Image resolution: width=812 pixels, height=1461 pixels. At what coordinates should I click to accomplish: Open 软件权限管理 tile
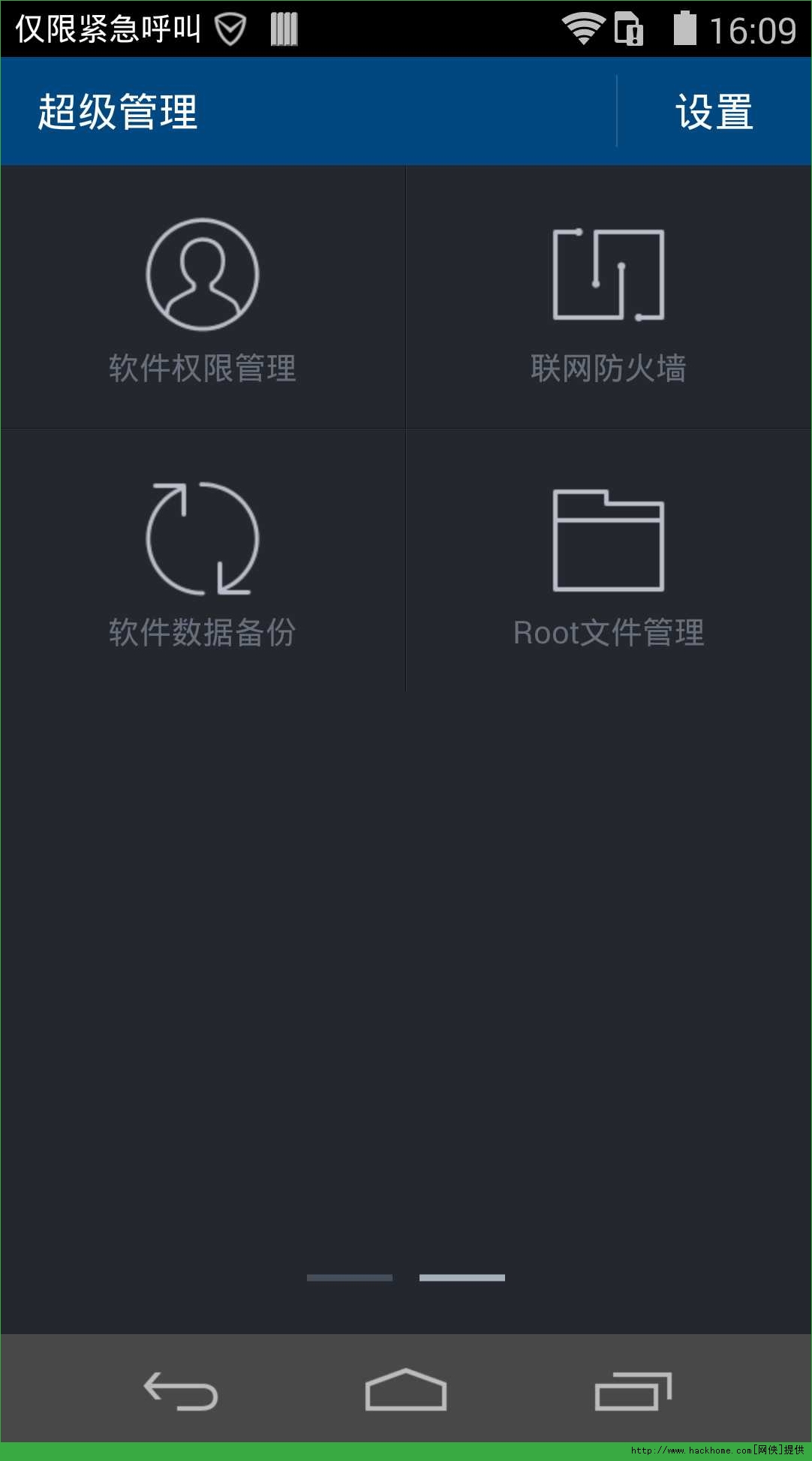coord(203,299)
